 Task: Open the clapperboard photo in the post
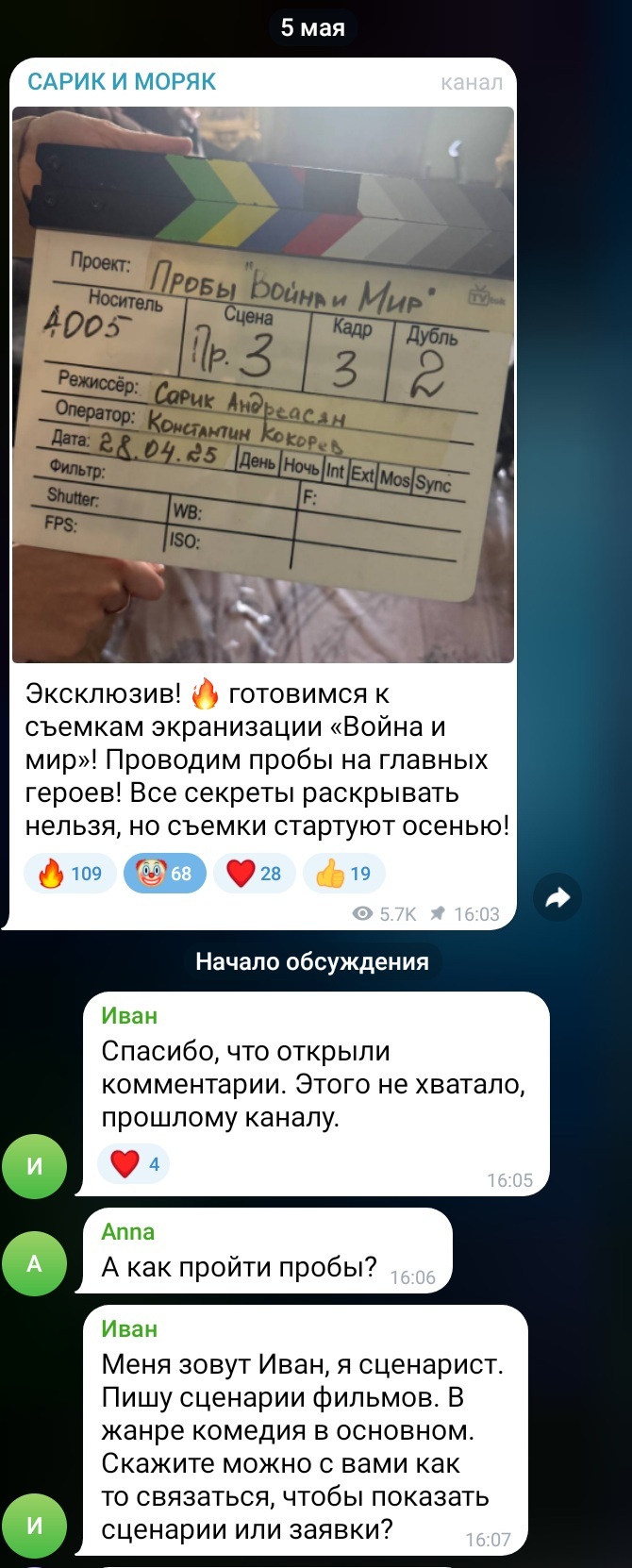pyautogui.click(x=263, y=384)
